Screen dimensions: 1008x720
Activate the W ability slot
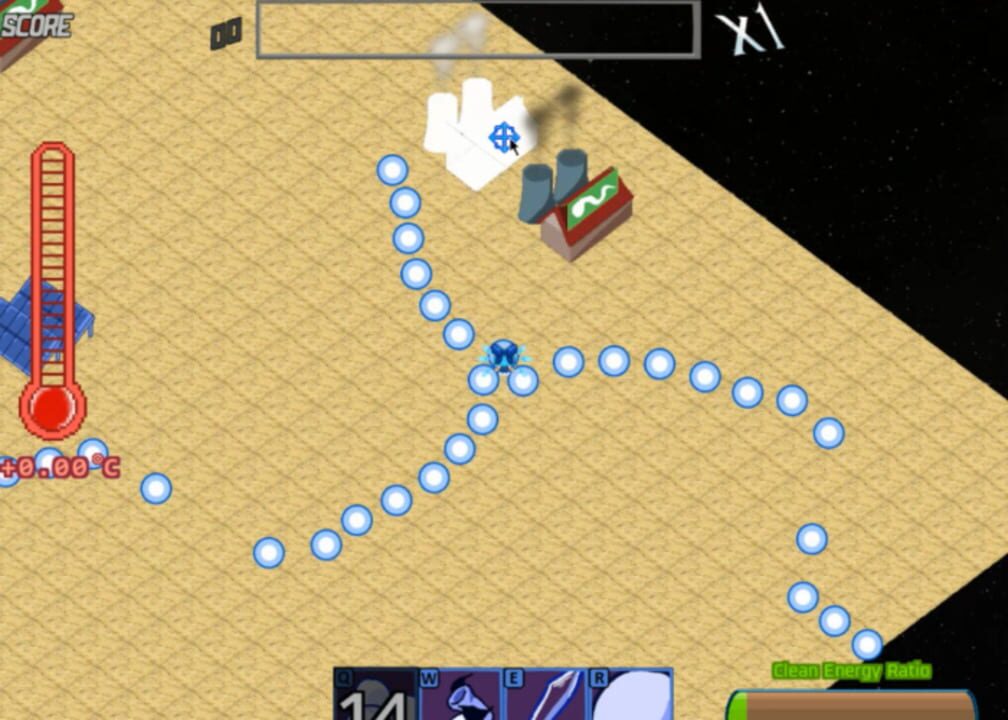click(460, 695)
